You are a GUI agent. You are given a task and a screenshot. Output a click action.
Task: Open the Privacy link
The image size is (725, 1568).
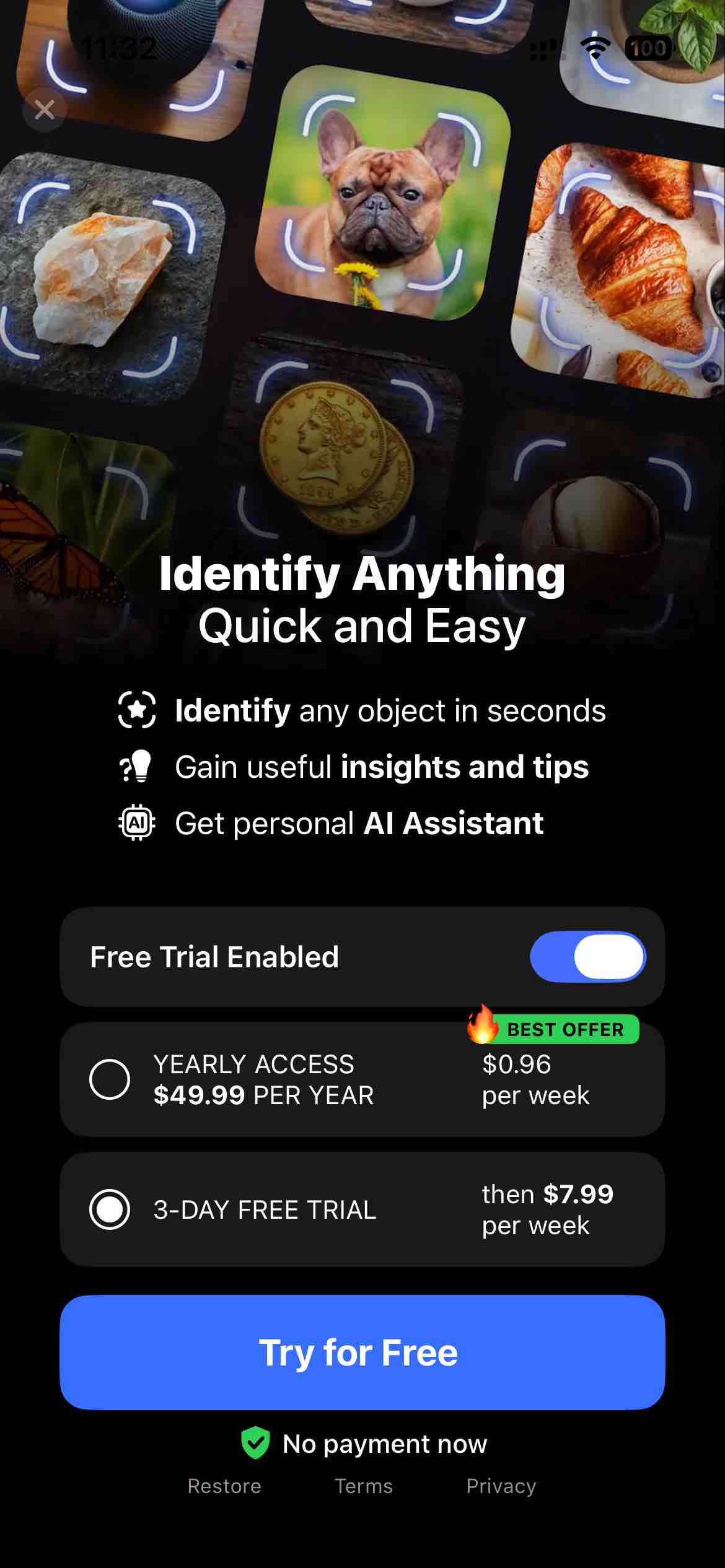[501, 1486]
